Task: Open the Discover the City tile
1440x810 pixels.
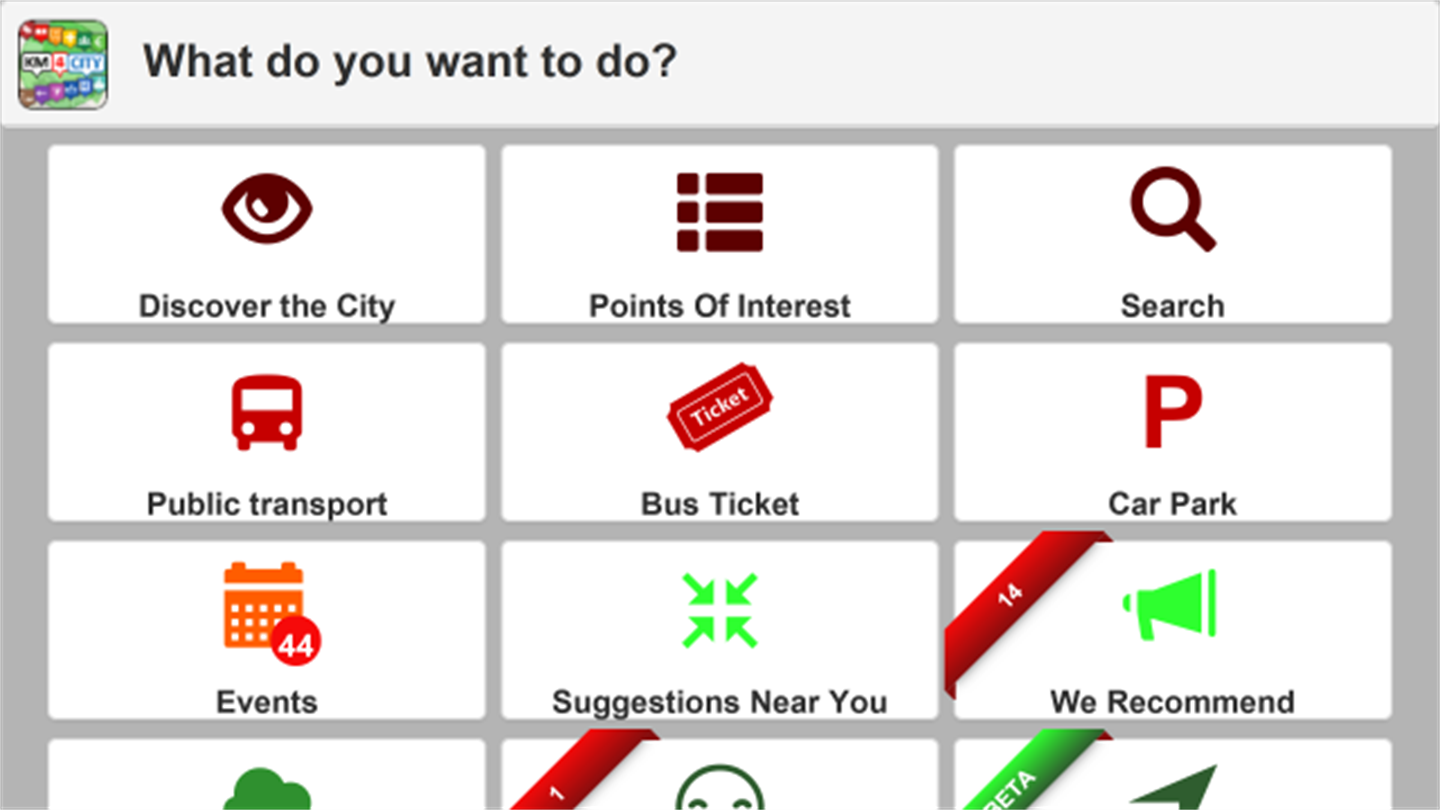Action: (267, 235)
